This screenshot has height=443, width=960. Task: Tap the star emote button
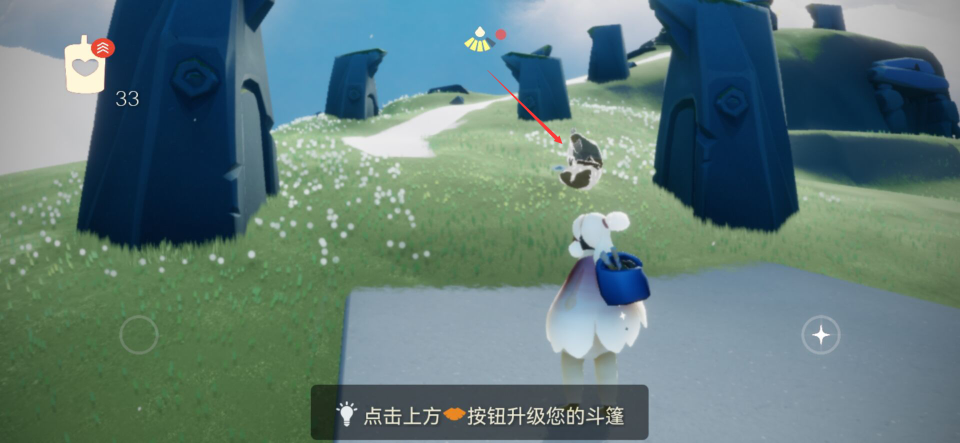click(x=821, y=335)
